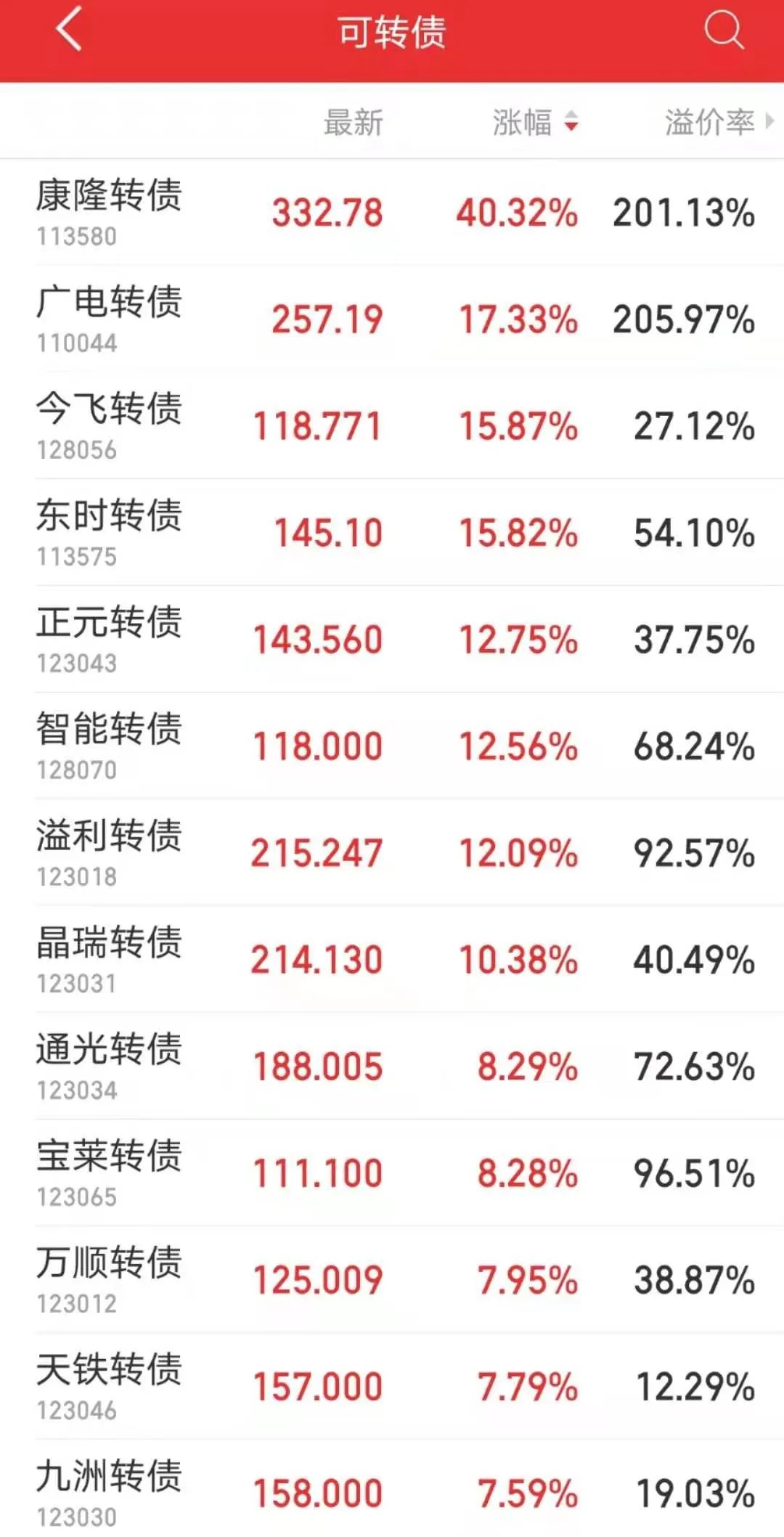784x1537 pixels.
Task: Select 智能转债 128070
Action: [x=392, y=746]
